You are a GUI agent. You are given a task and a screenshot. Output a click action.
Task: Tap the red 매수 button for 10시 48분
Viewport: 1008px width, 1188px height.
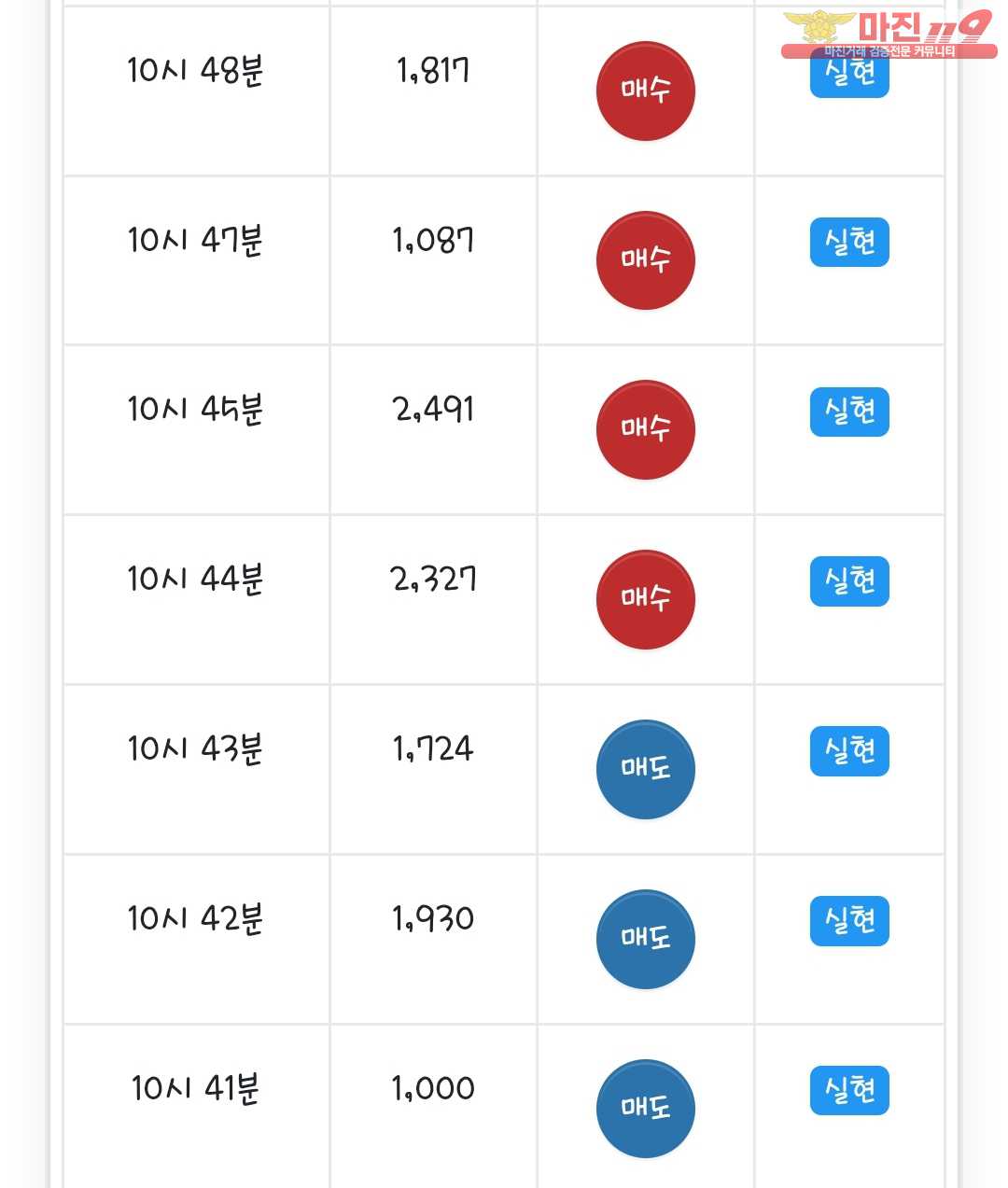(x=646, y=91)
